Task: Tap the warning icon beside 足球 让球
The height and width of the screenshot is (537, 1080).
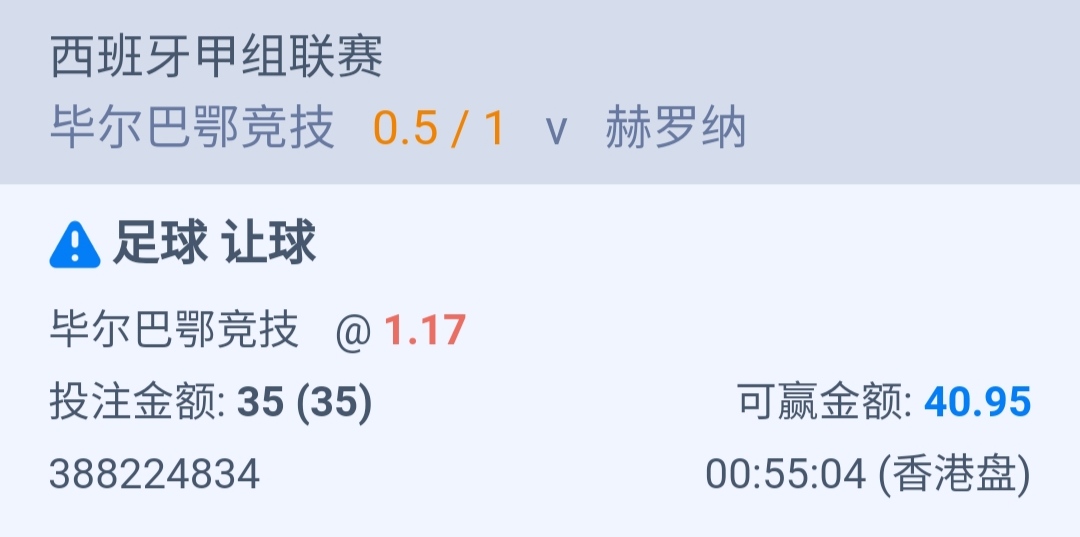Action: pos(75,245)
